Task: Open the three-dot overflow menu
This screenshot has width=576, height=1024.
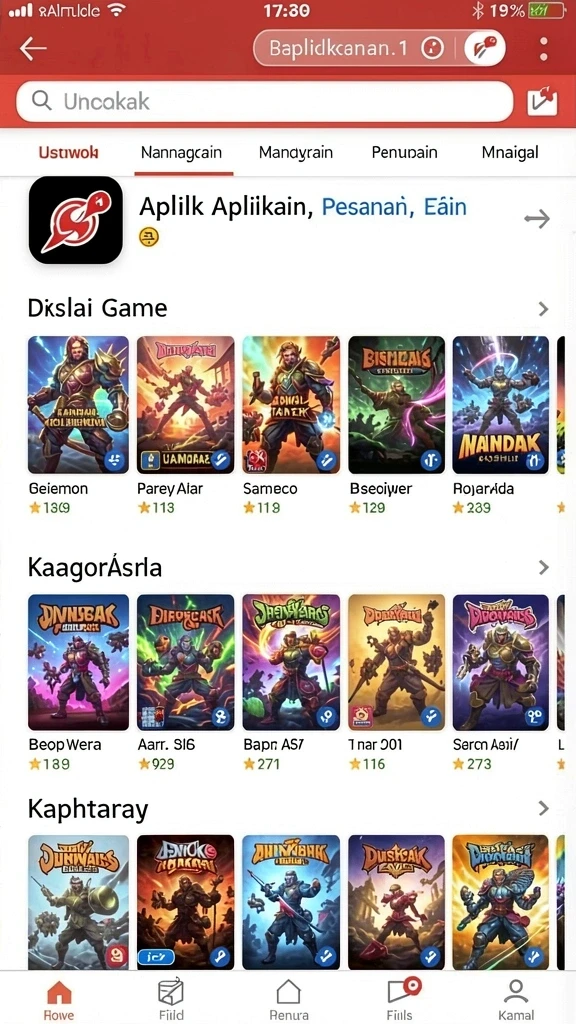Action: tap(543, 49)
